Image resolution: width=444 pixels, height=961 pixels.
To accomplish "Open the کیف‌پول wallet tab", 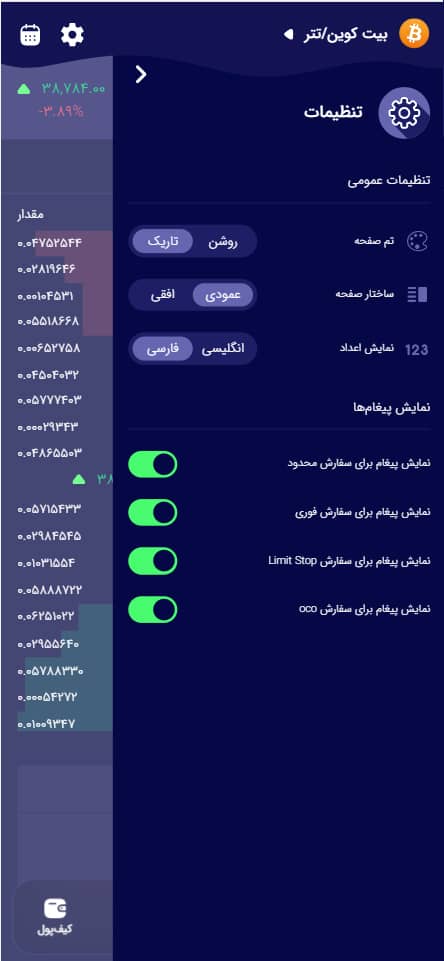I will [x=55, y=916].
